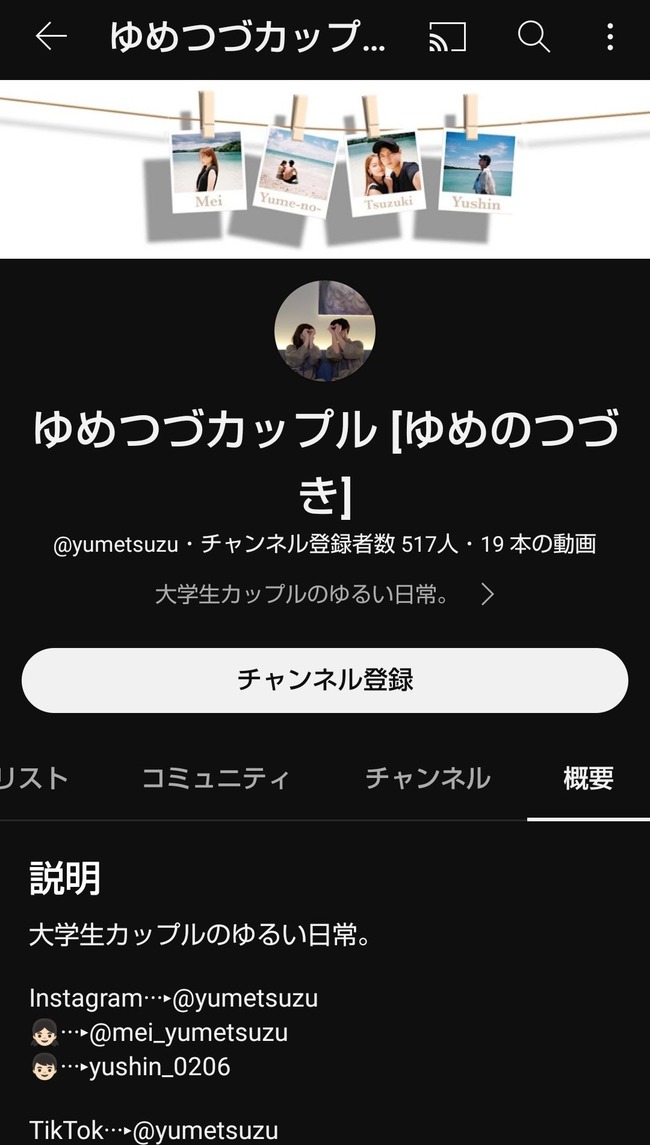
Task: Open the cast to device icon
Action: 447,37
